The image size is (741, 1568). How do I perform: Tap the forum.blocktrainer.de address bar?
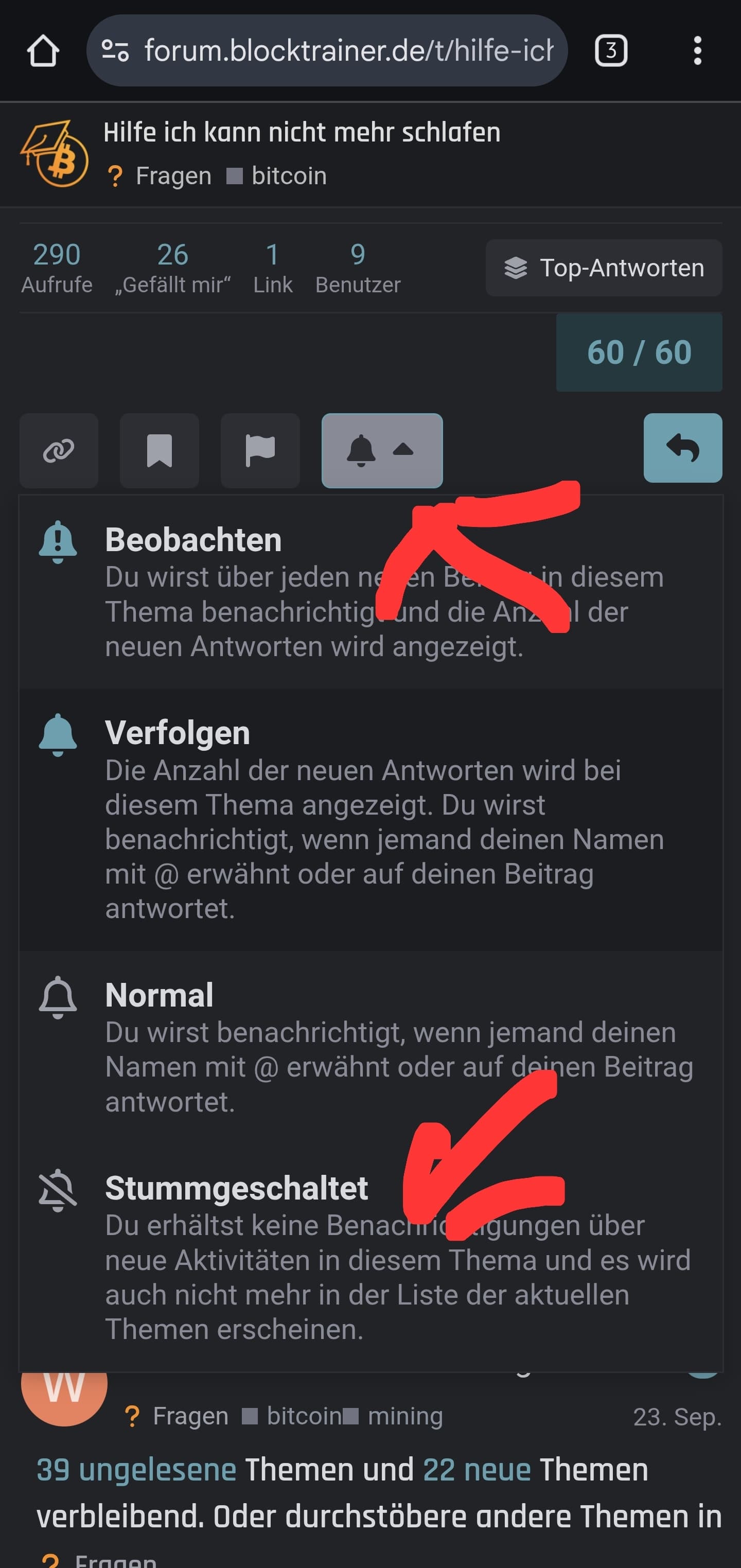327,50
